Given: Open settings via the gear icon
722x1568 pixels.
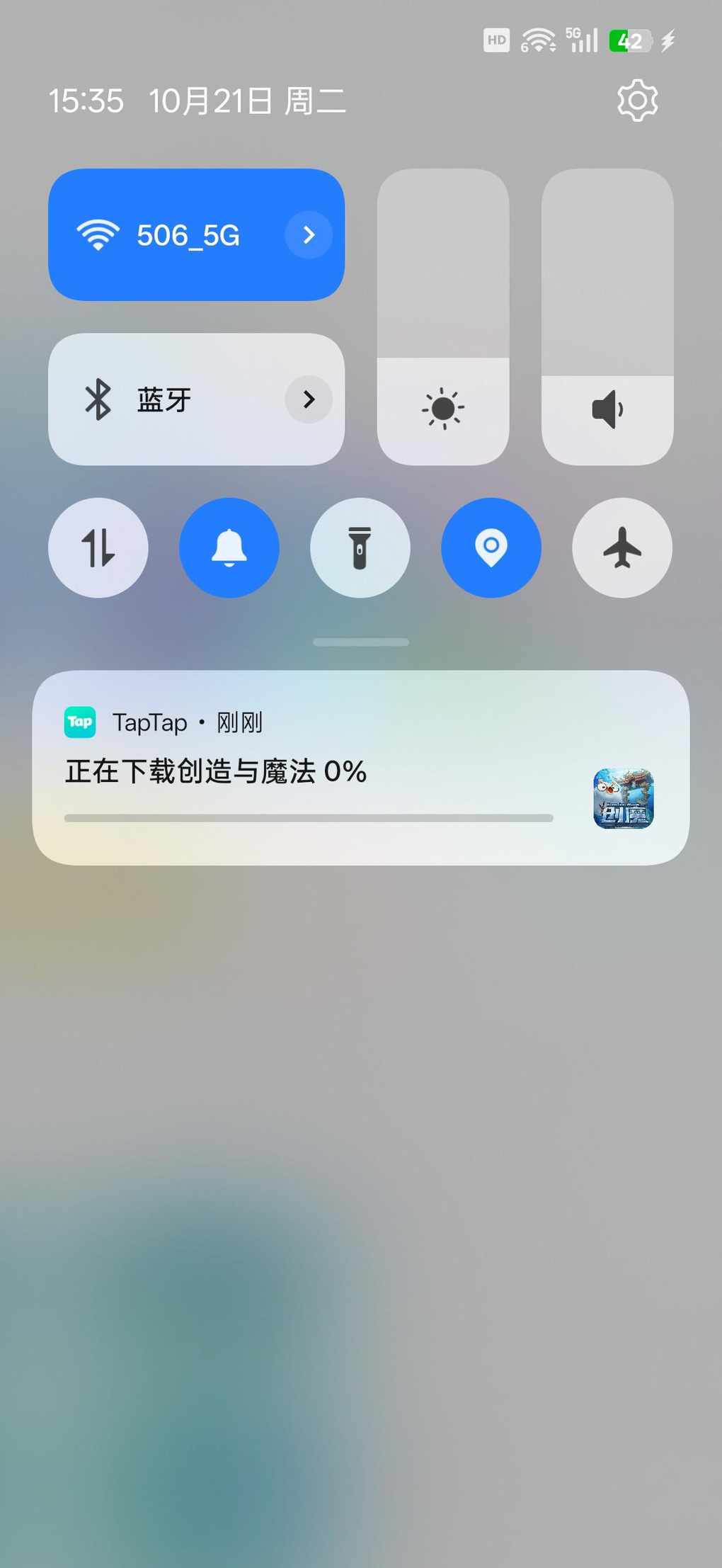Looking at the screenshot, I should click(637, 101).
